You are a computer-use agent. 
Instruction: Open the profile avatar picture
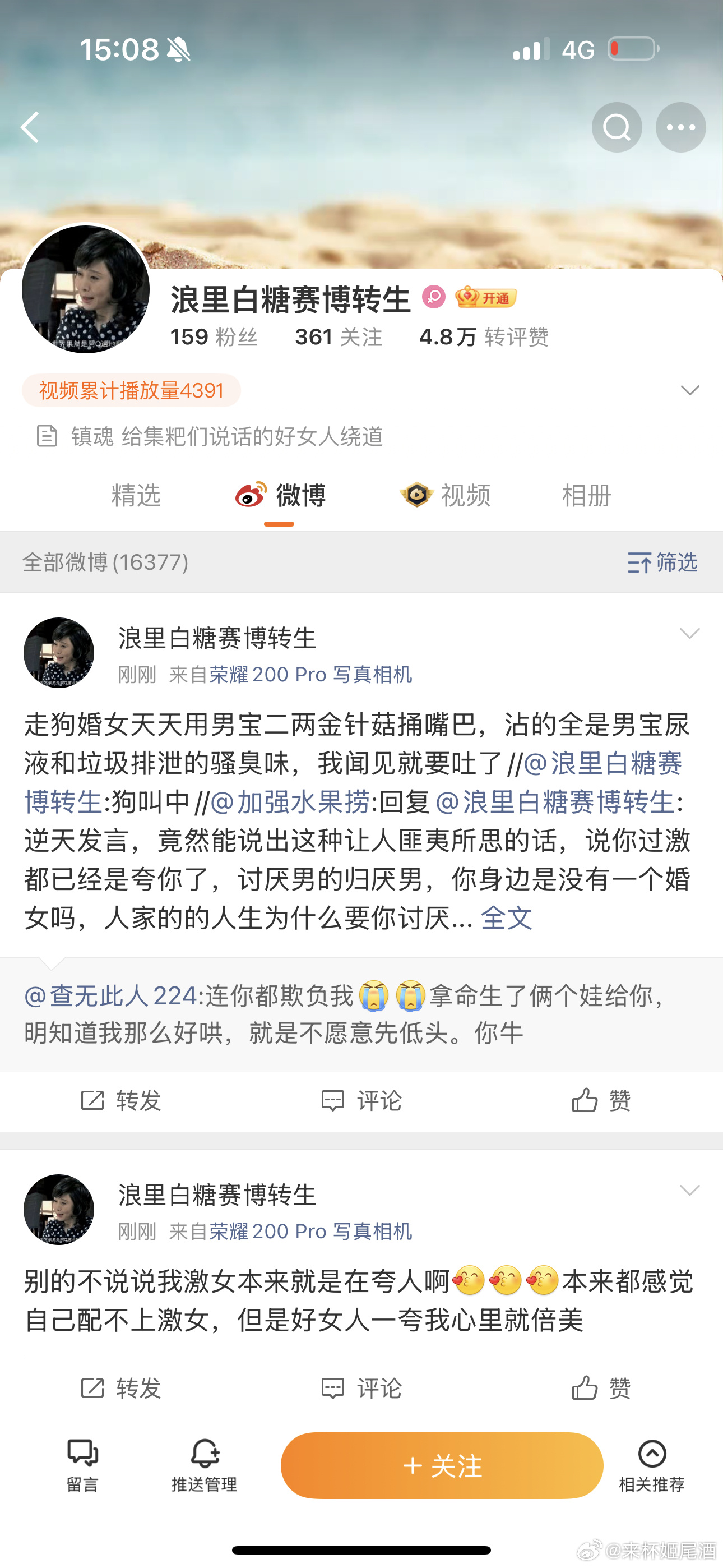click(x=86, y=290)
